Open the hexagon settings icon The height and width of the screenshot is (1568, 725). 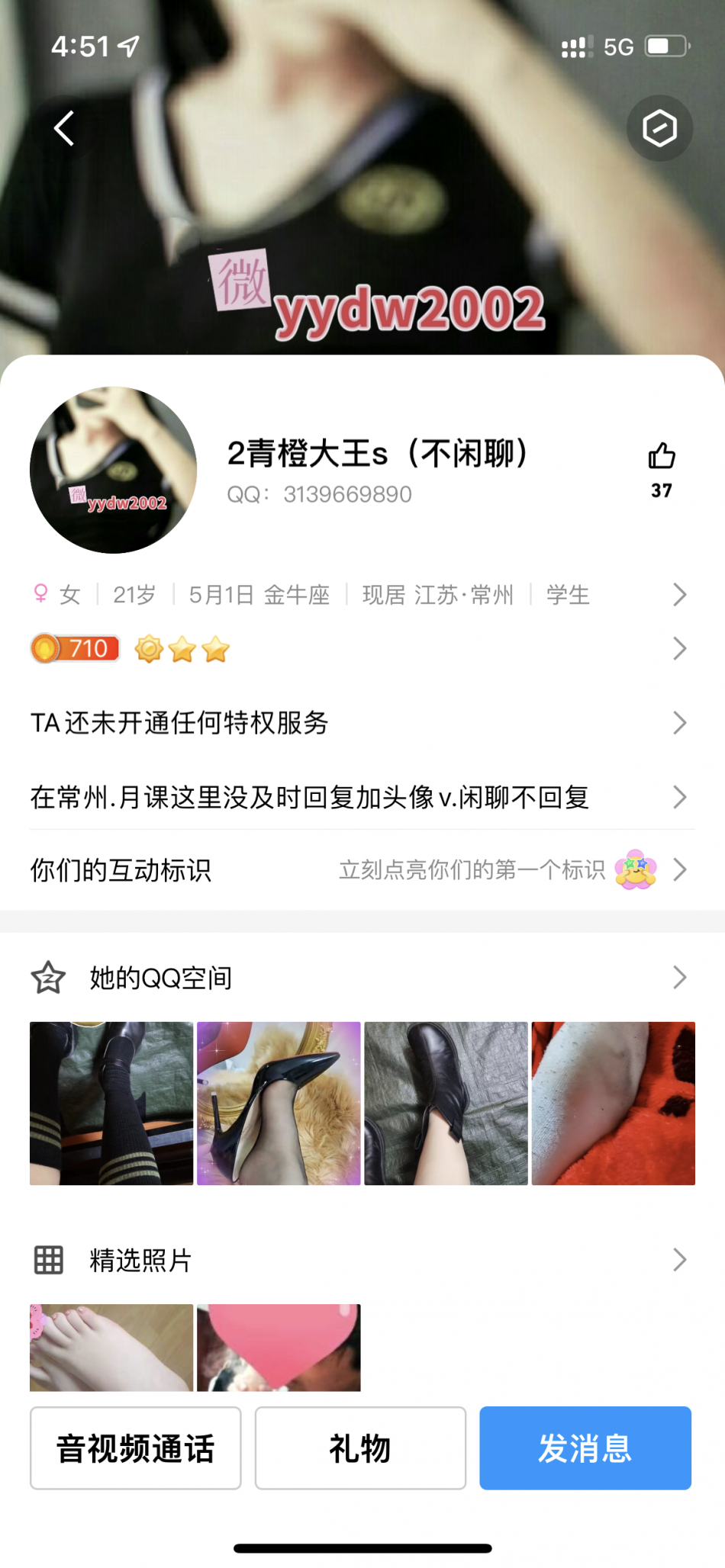pyautogui.click(x=659, y=128)
